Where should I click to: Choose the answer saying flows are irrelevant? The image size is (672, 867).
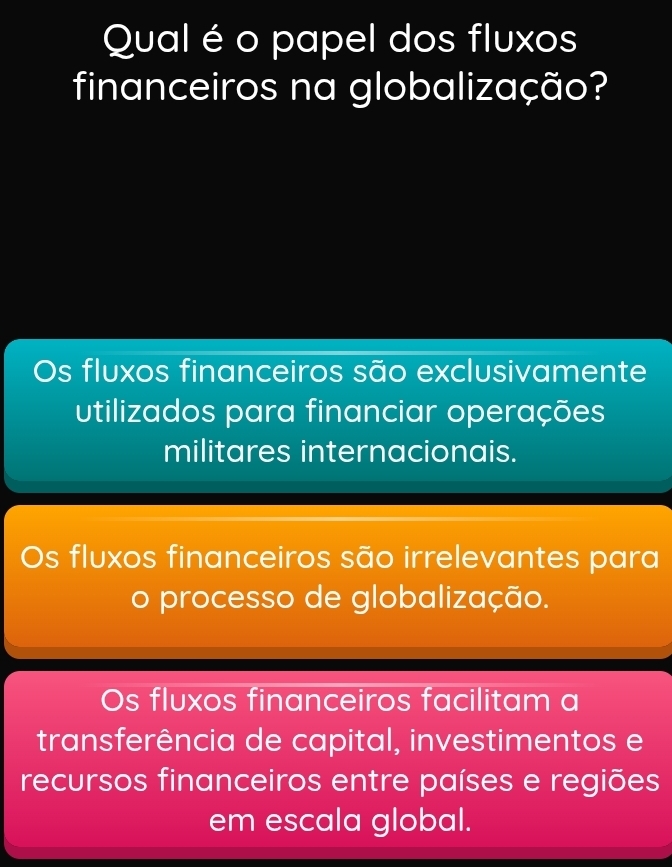336,576
